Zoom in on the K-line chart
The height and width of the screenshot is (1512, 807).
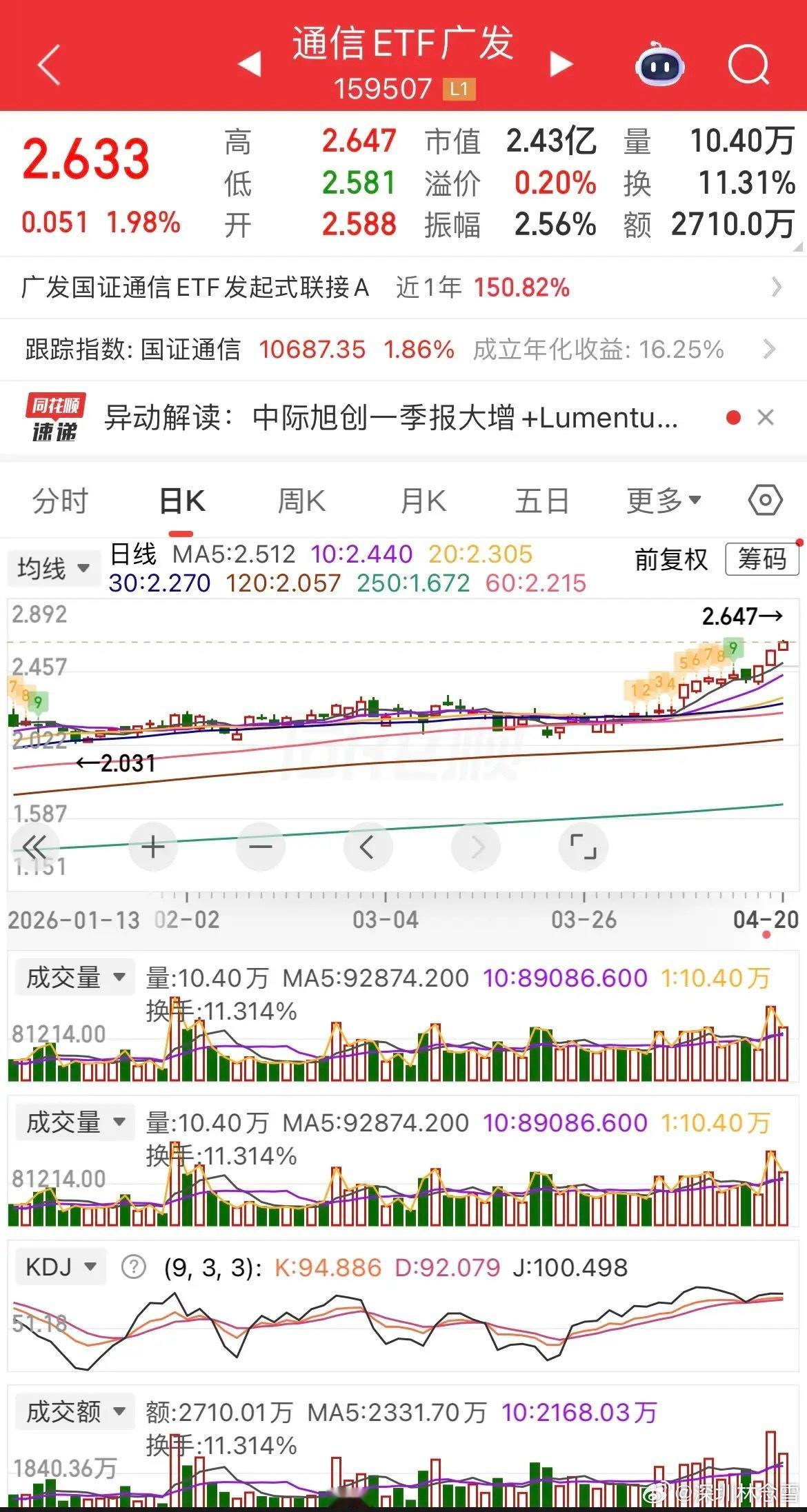pos(152,847)
